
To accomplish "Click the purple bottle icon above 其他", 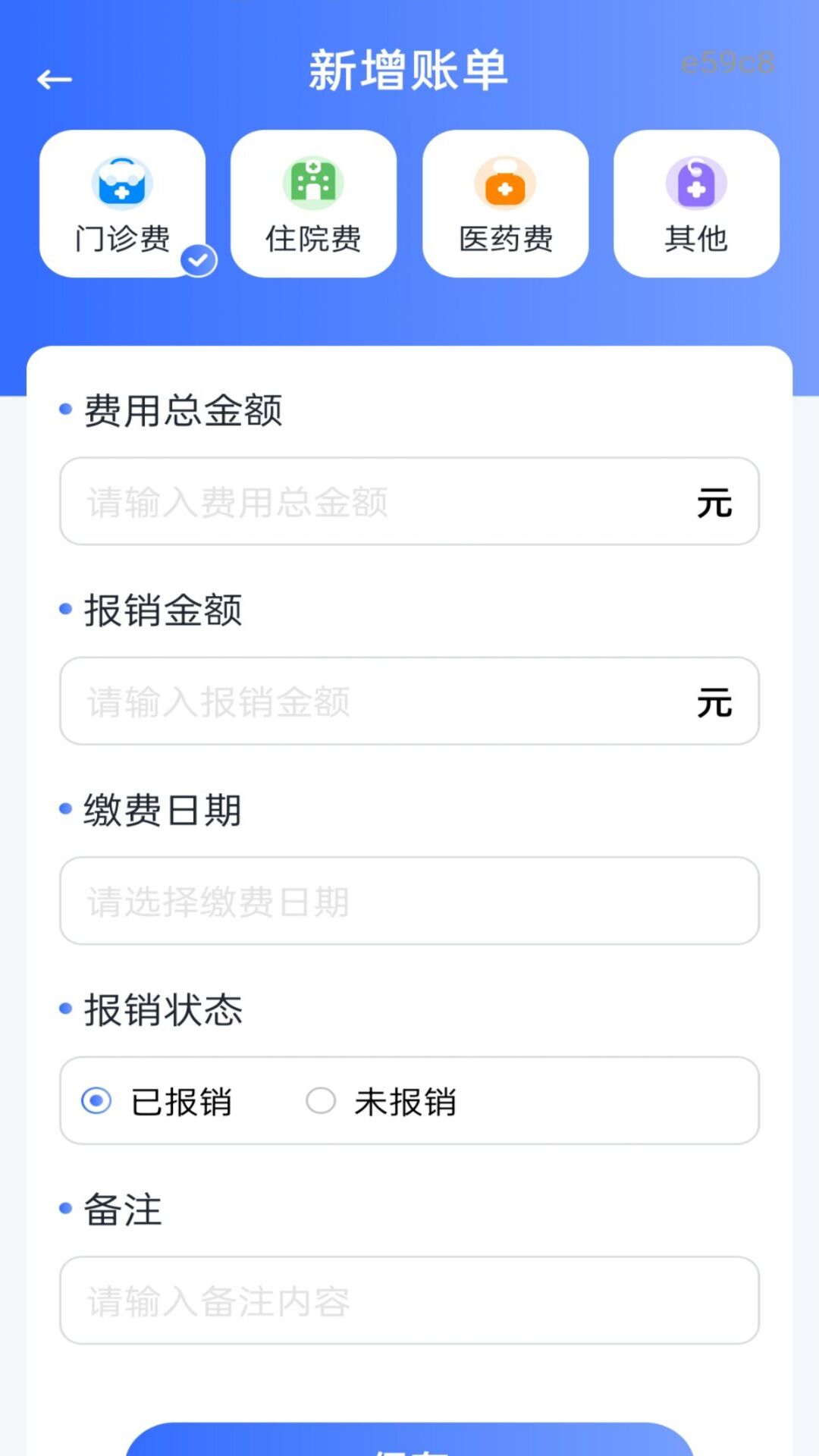I will [x=696, y=182].
